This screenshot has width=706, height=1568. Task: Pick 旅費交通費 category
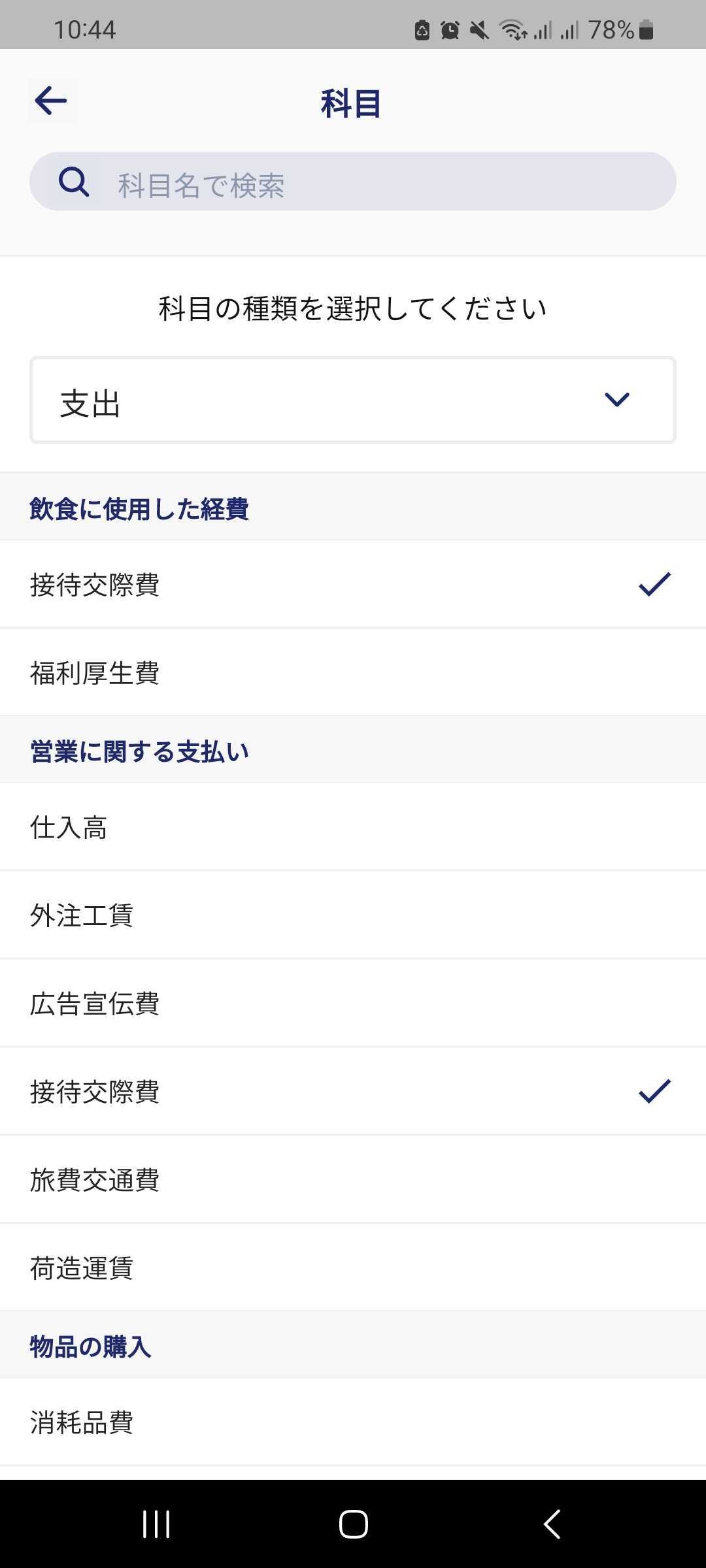tap(353, 1179)
